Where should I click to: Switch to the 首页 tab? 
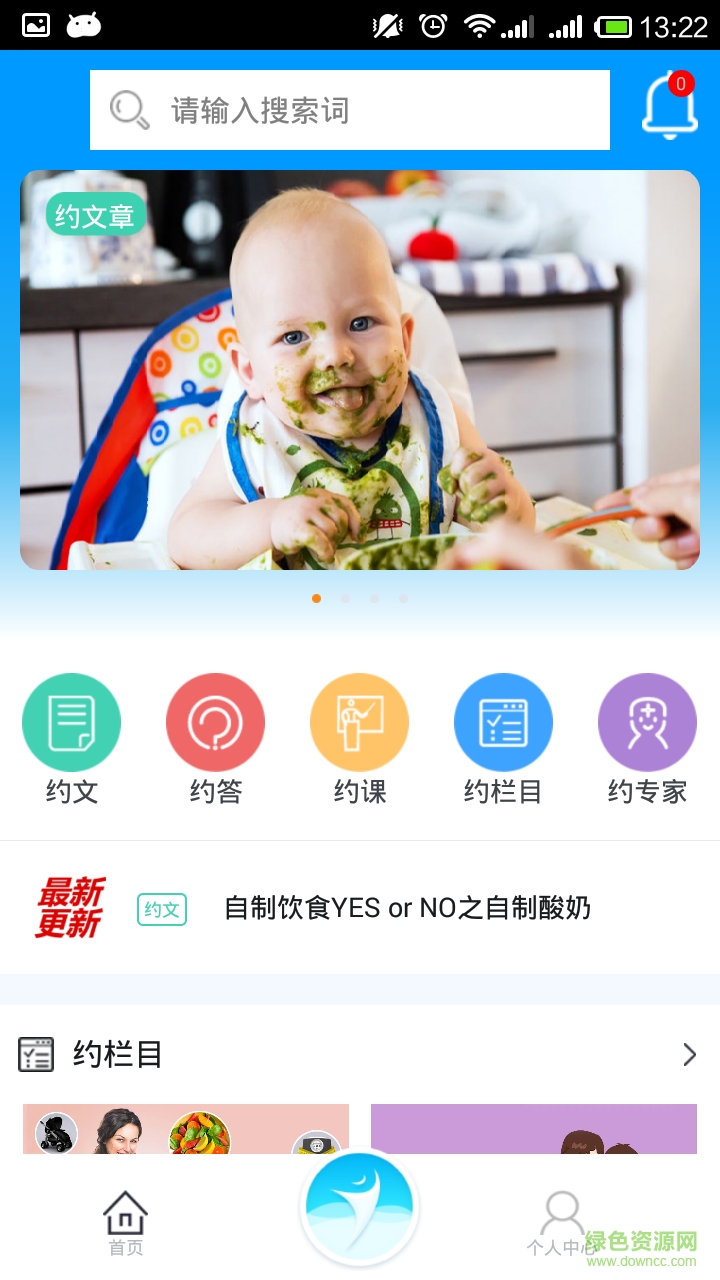(126, 1222)
